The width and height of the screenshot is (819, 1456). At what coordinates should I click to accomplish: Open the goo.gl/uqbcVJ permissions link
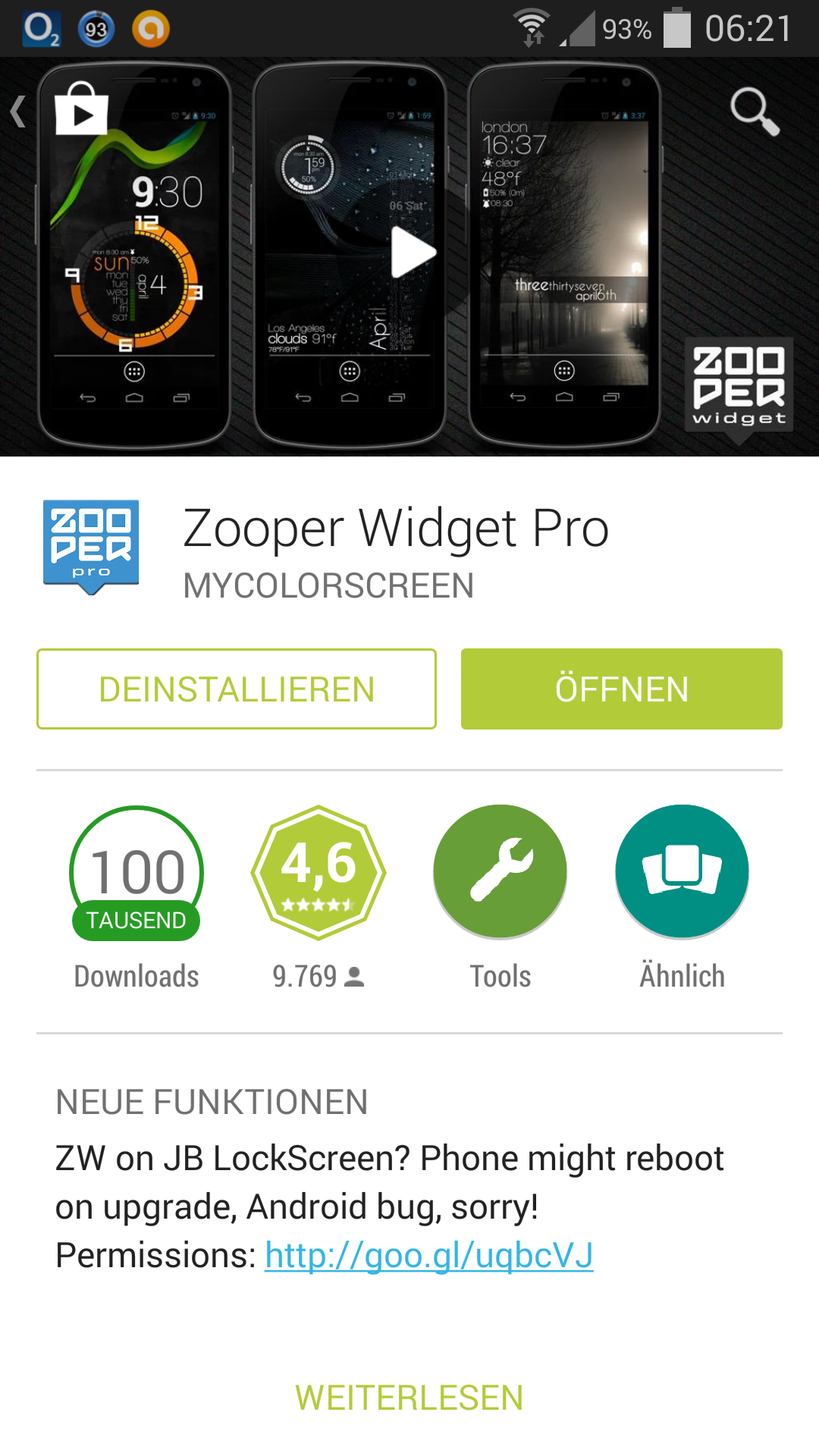pyautogui.click(x=428, y=1255)
